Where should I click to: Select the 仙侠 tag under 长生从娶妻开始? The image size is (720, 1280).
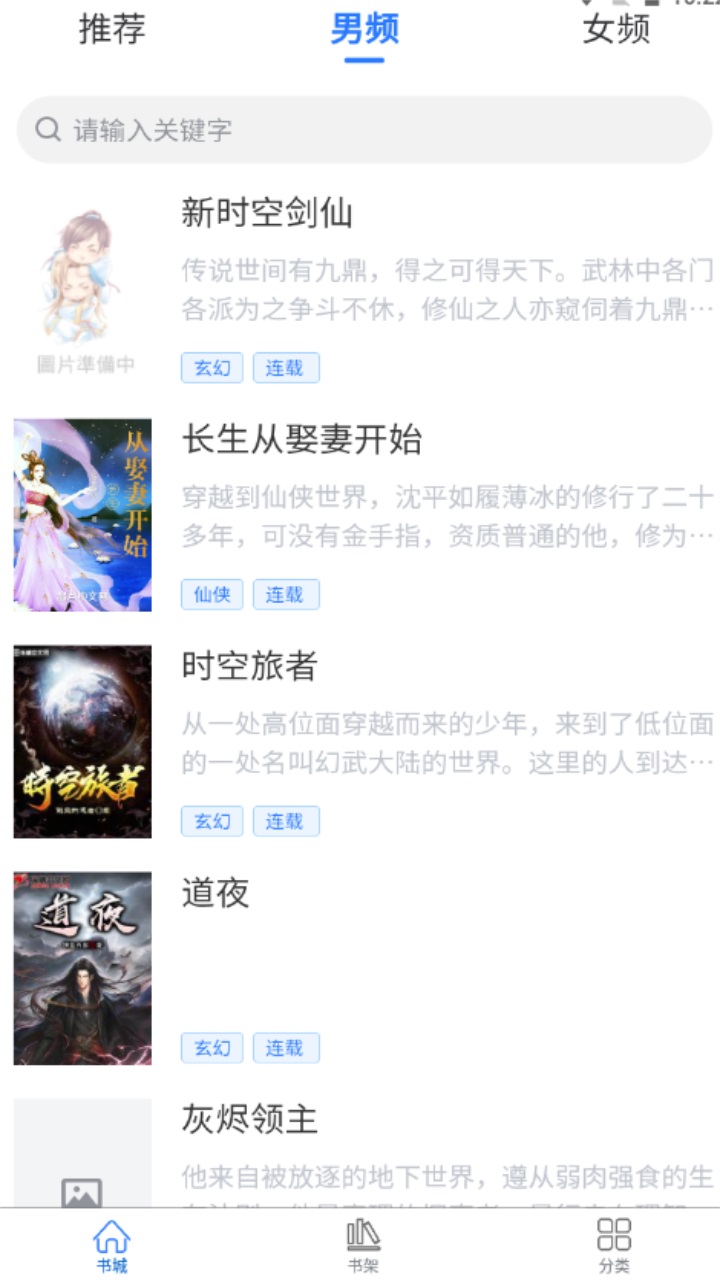coord(211,594)
